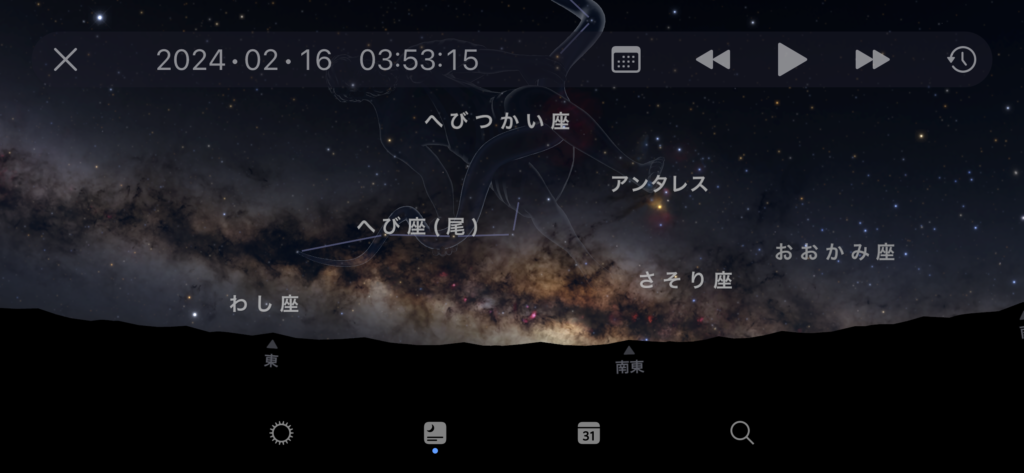Open the brightness sun settings
Screen dimensions: 1024x473
pos(281,433)
